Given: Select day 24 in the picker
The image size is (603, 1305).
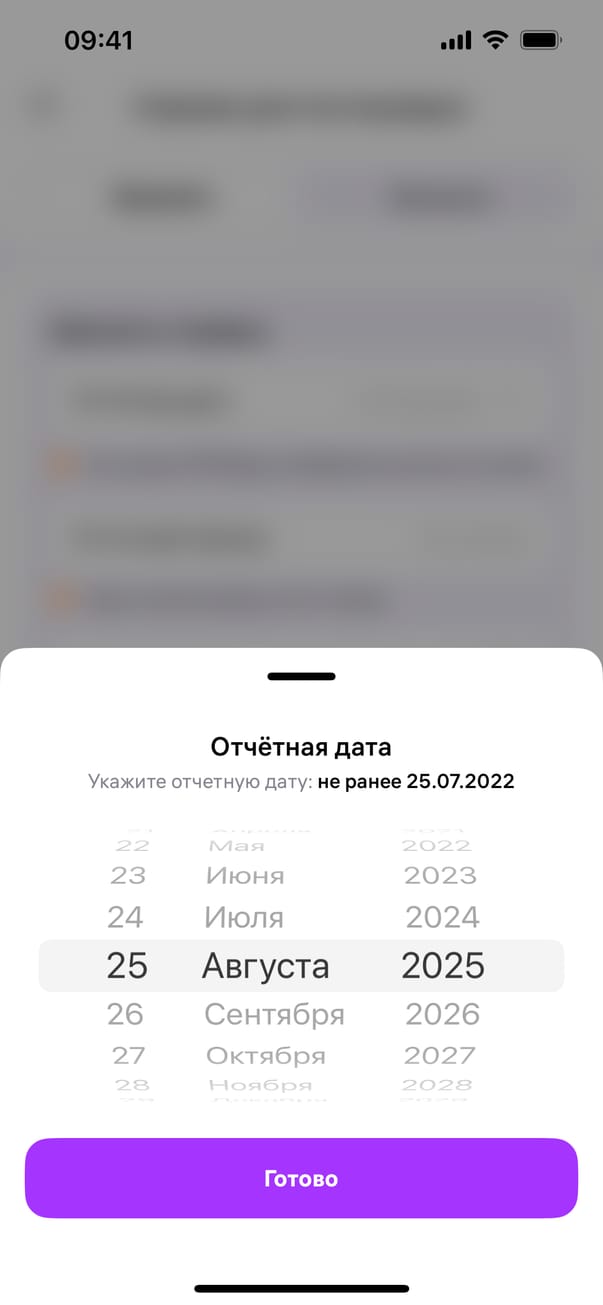Looking at the screenshot, I should coord(126,917).
